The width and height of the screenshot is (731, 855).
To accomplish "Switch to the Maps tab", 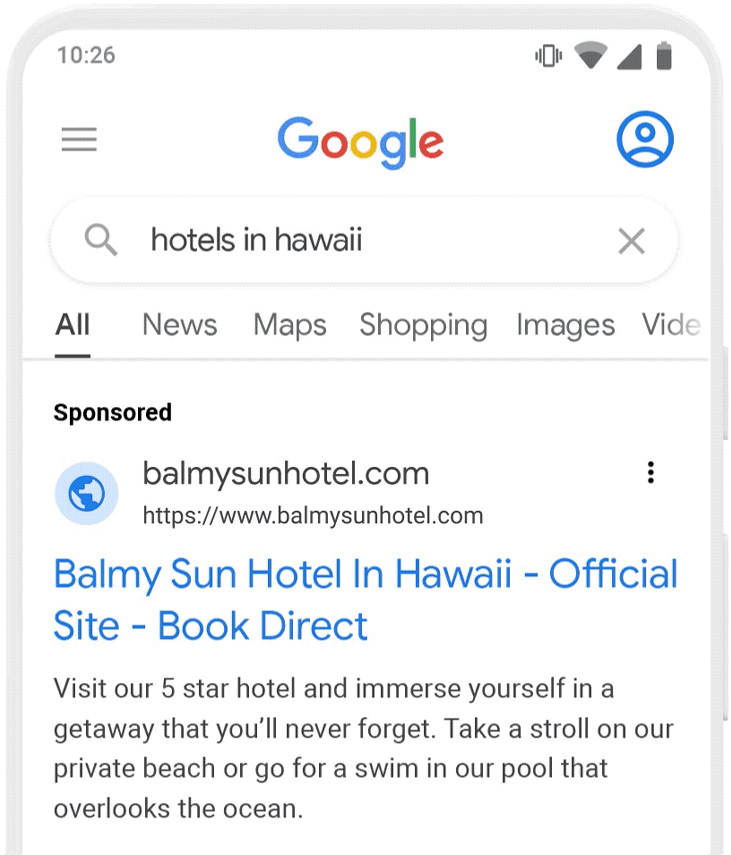I will tap(290, 325).
